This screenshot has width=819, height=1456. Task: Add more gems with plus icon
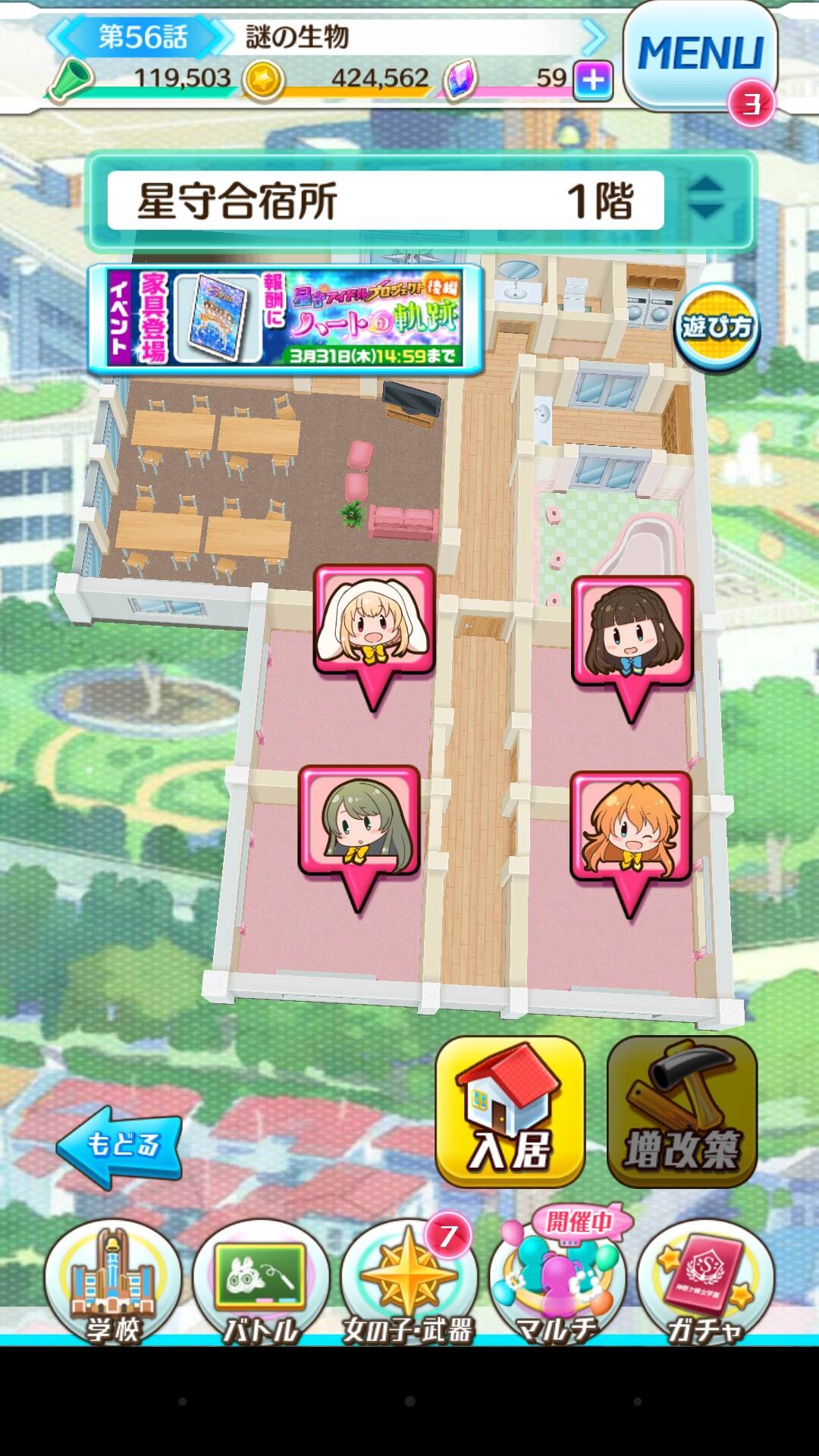(593, 80)
